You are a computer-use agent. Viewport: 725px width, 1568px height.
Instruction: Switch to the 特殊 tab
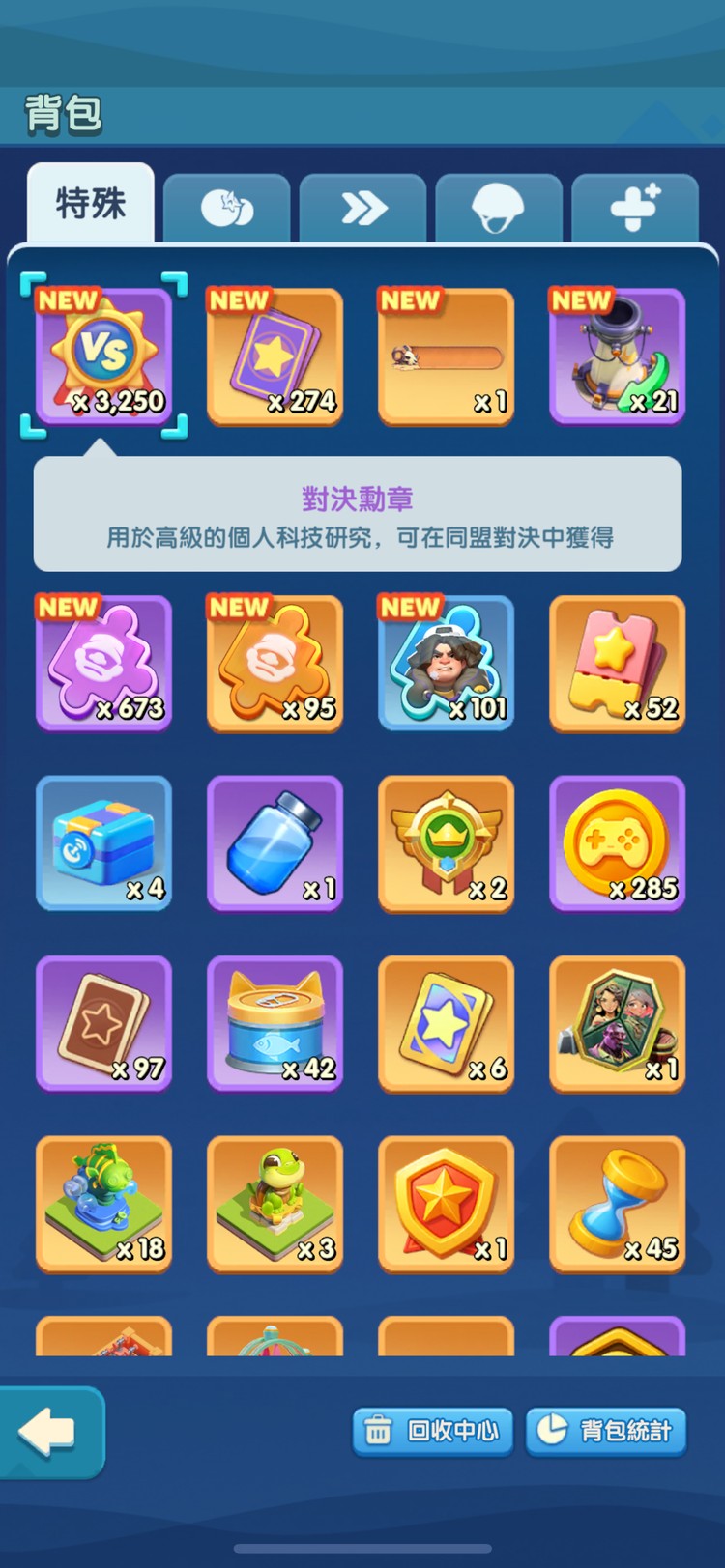91,204
